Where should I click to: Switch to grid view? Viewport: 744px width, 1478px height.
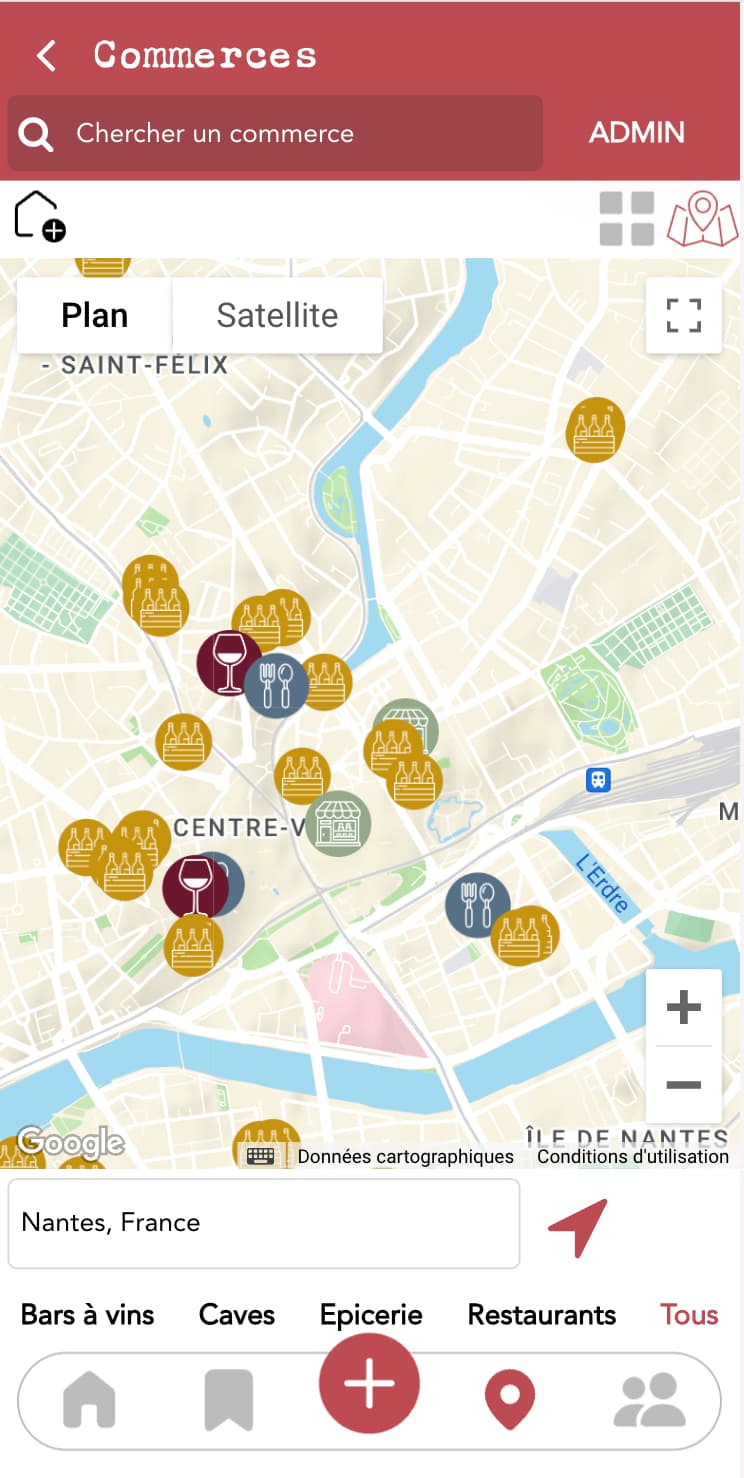coord(627,218)
